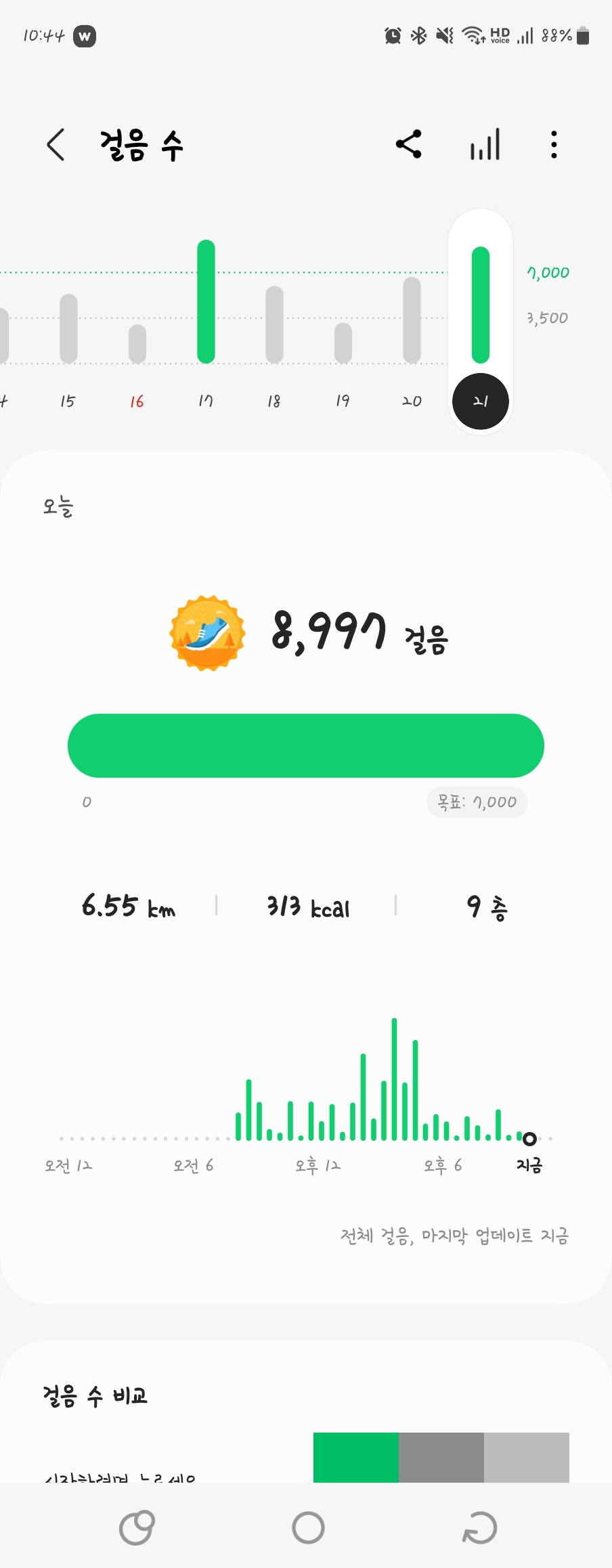The image size is (612, 1568).
Task: Open the three-dot overflow menu
Action: (554, 144)
